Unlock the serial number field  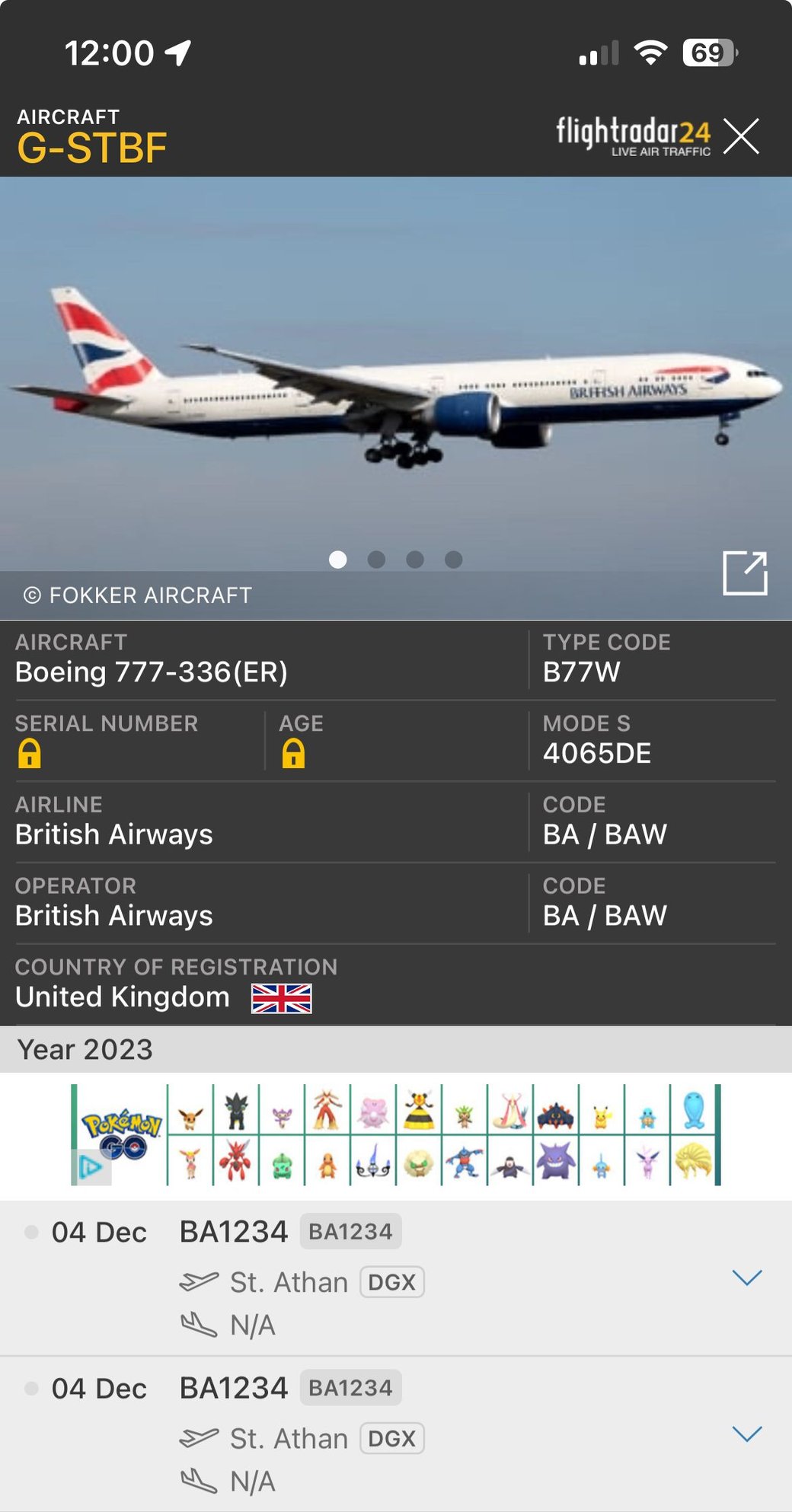(x=30, y=754)
